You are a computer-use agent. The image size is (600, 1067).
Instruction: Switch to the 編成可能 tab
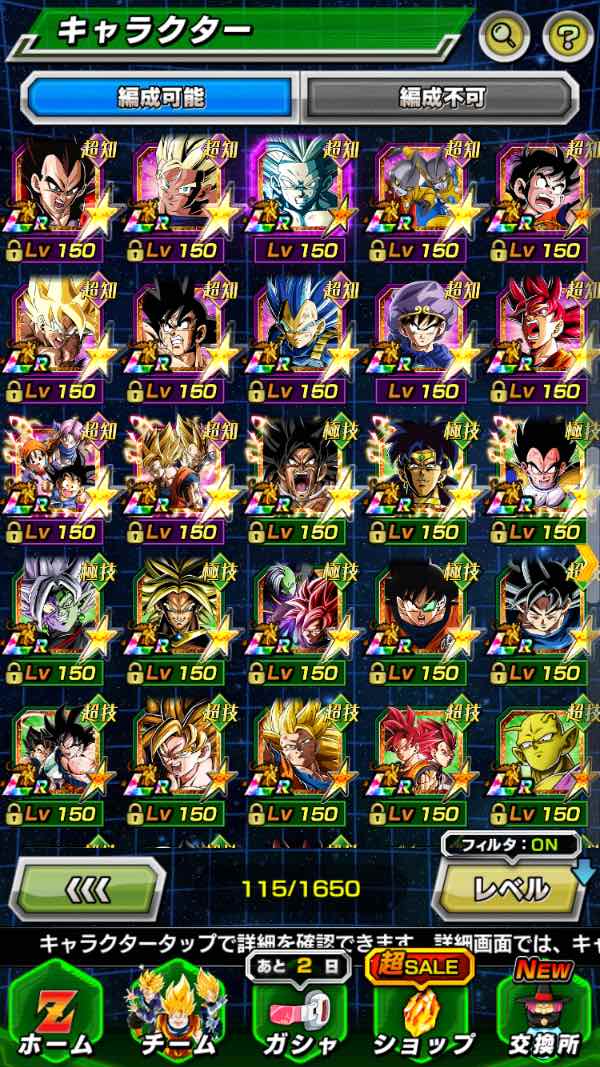[160, 97]
